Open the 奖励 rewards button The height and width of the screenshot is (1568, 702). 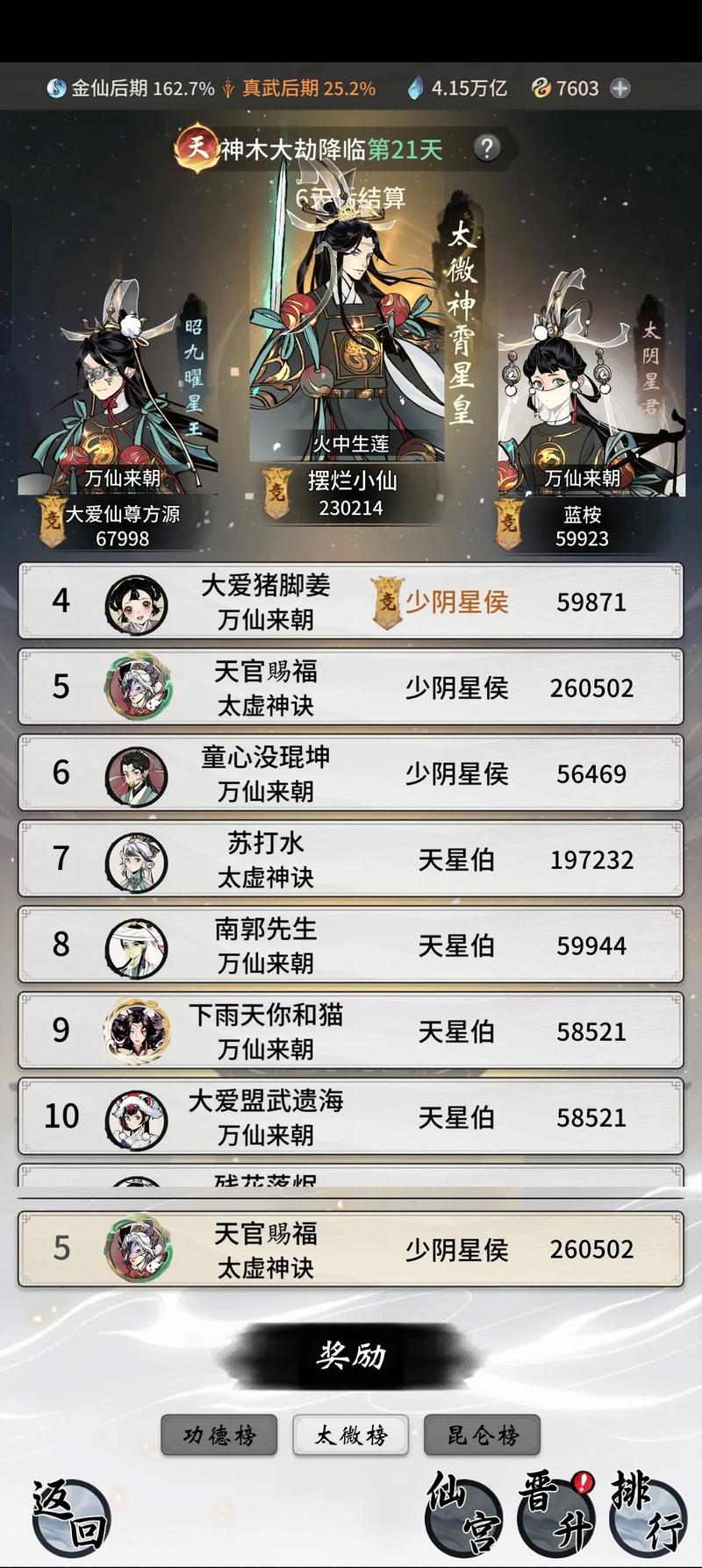(x=351, y=1357)
